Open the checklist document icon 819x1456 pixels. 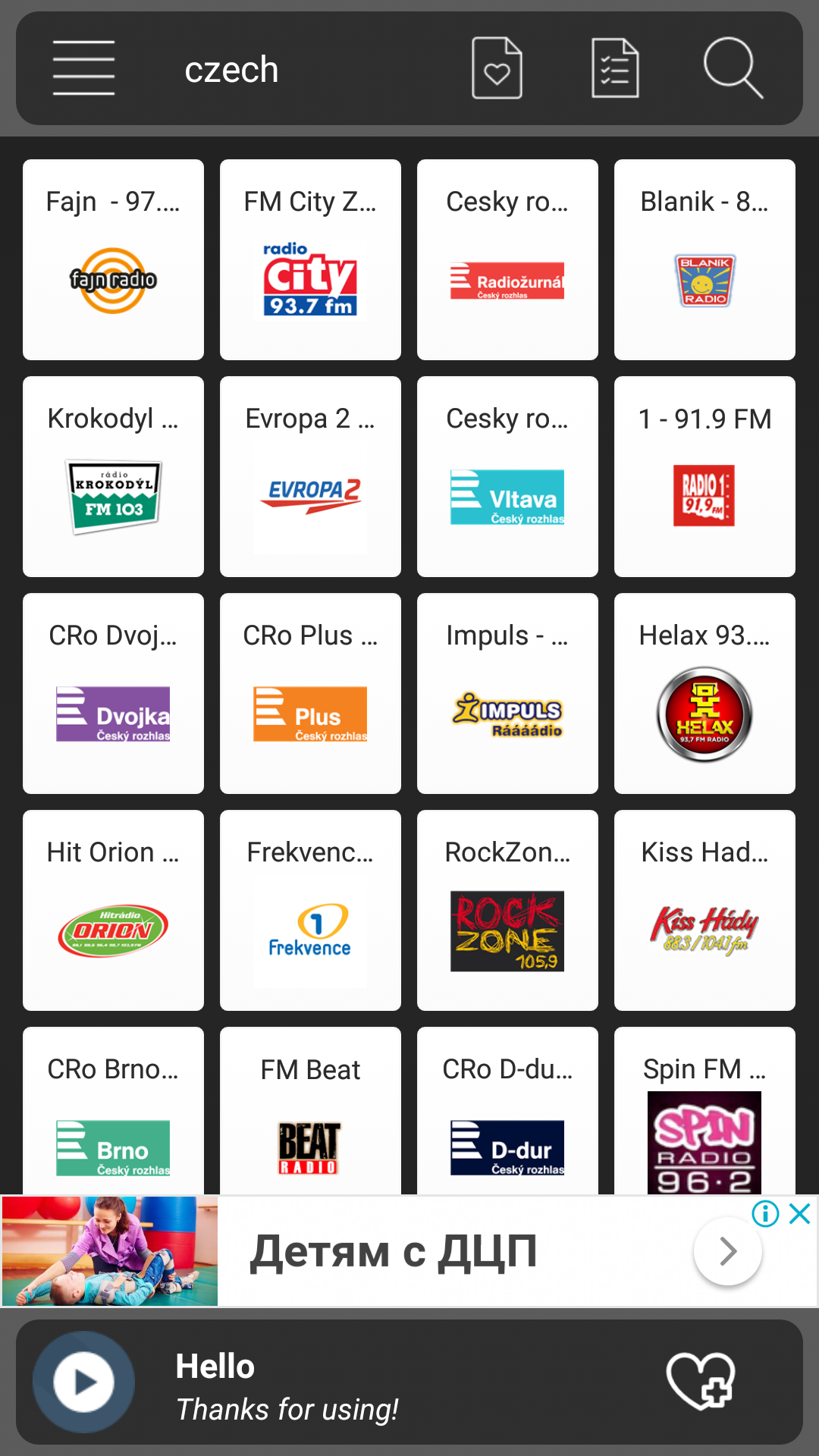click(615, 68)
